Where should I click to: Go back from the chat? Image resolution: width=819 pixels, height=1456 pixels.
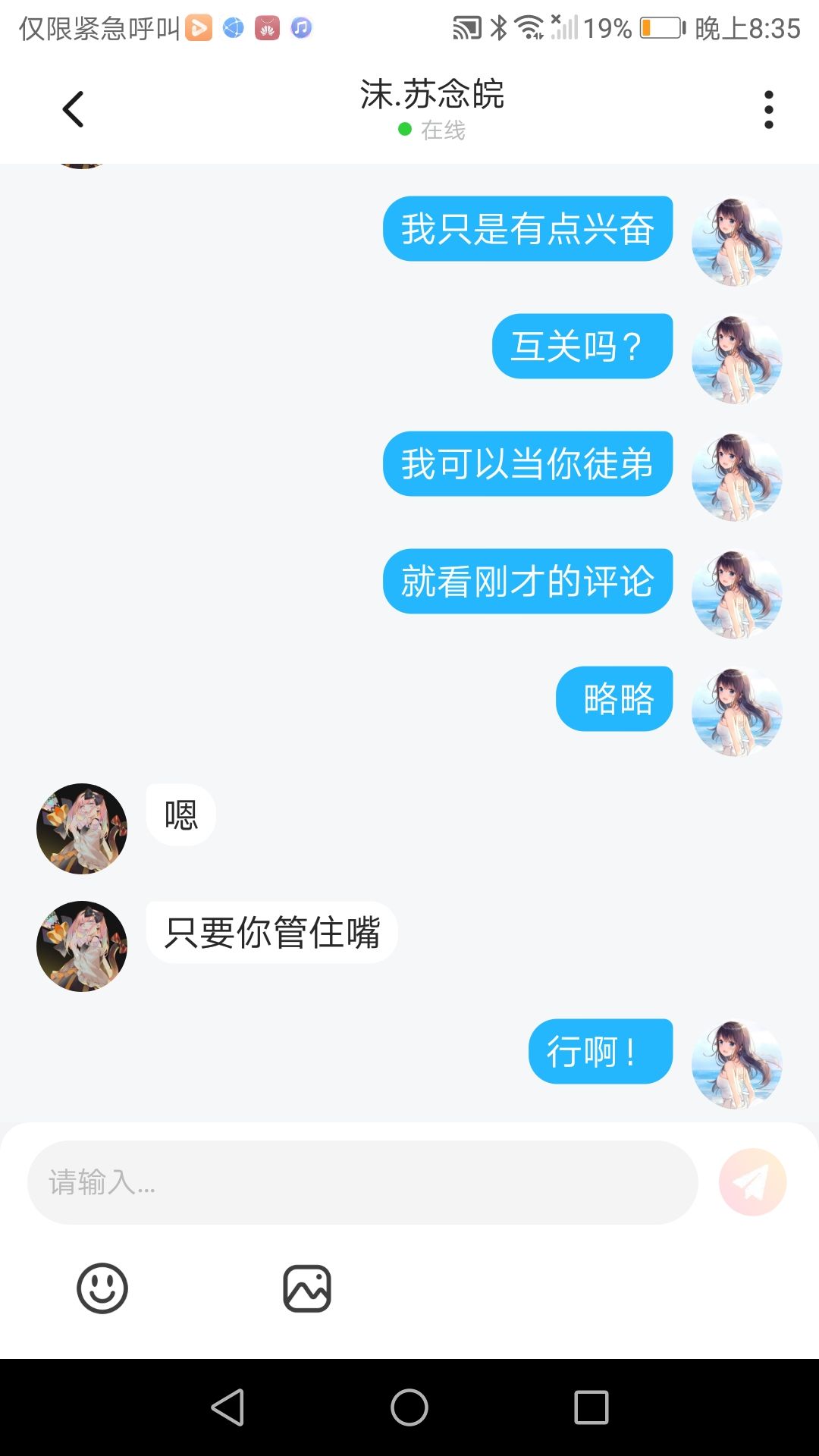[73, 110]
